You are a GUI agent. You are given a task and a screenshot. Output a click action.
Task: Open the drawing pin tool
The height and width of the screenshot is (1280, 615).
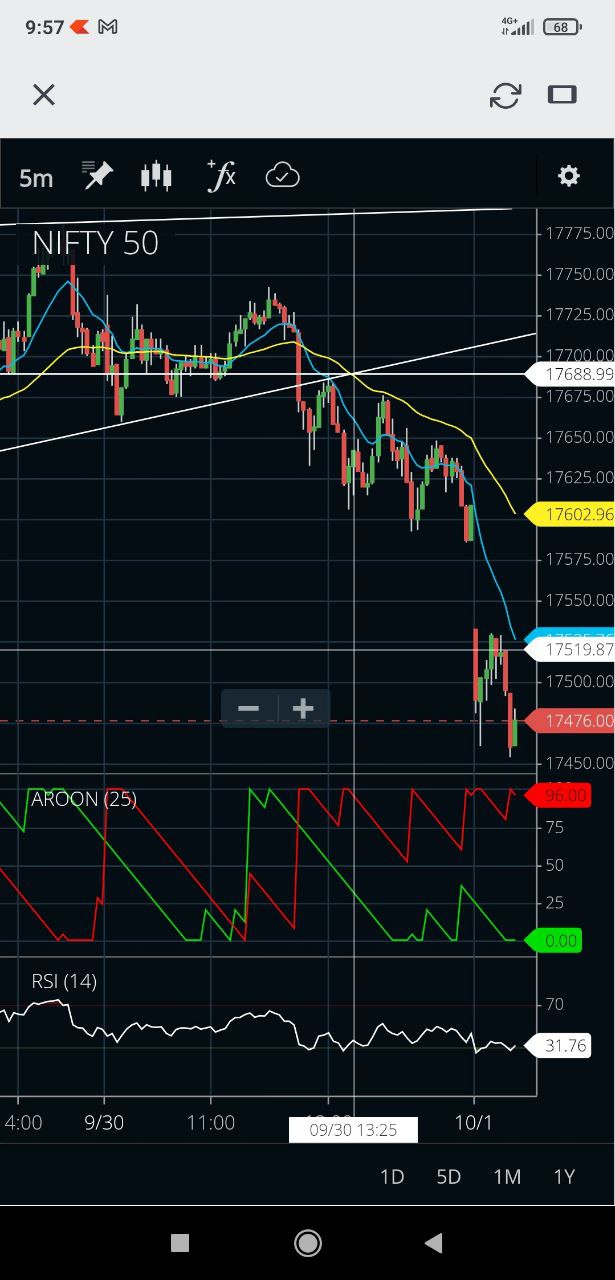(97, 176)
